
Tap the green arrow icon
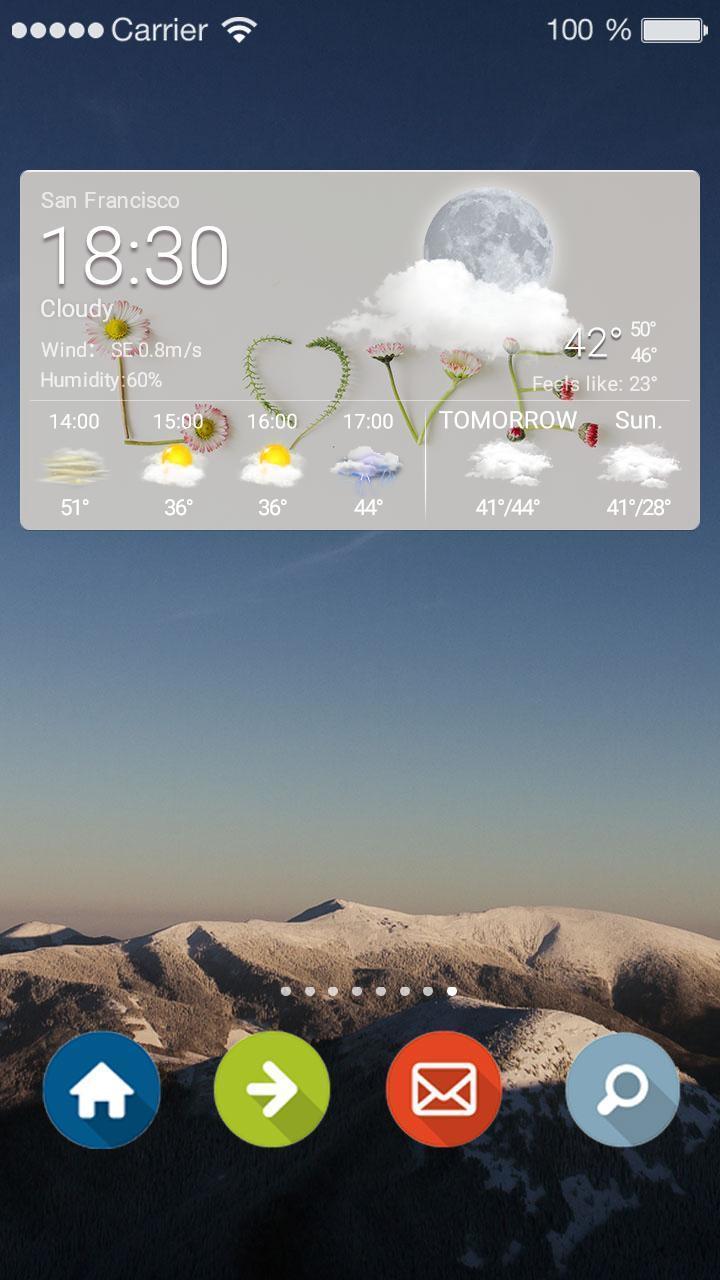[x=272, y=1090]
